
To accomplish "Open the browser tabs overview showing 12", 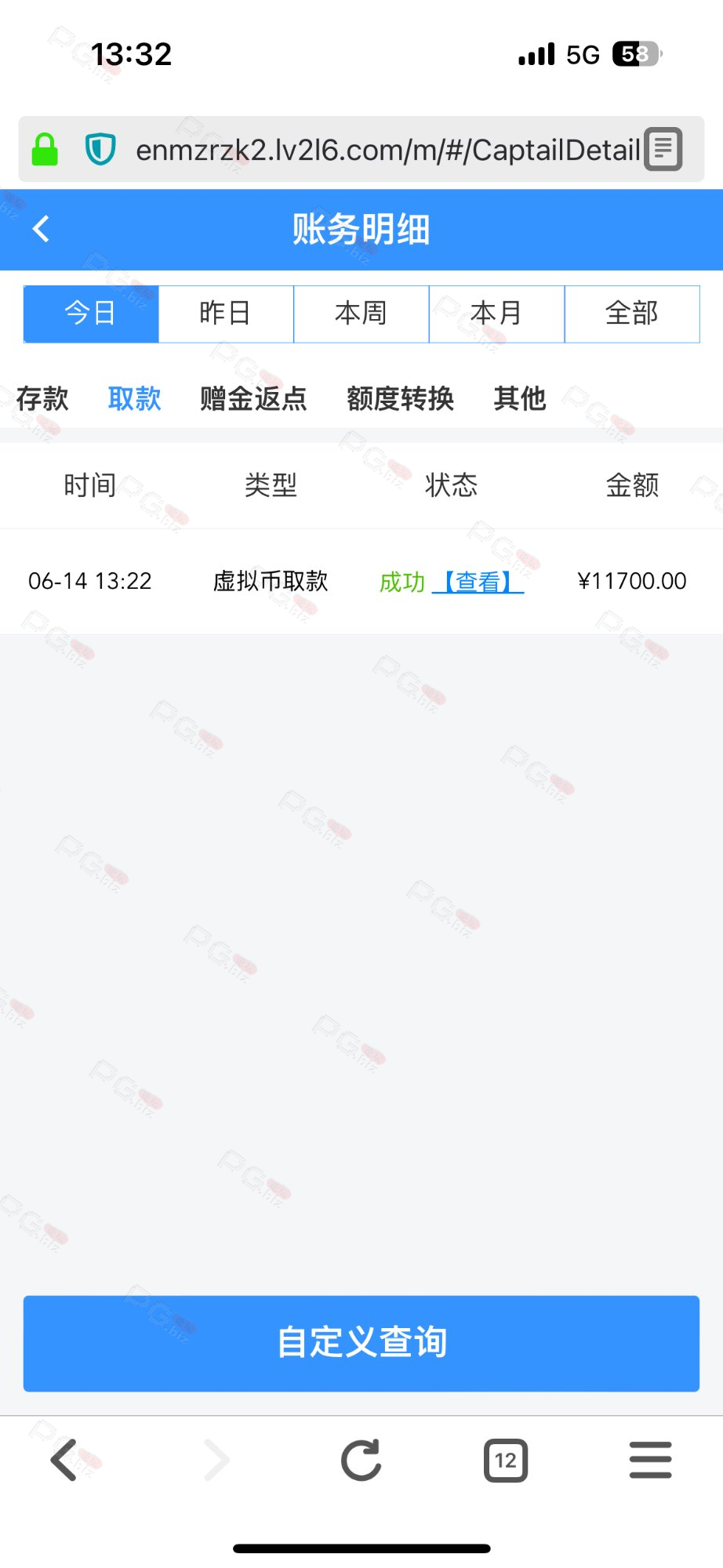I will (506, 1460).
